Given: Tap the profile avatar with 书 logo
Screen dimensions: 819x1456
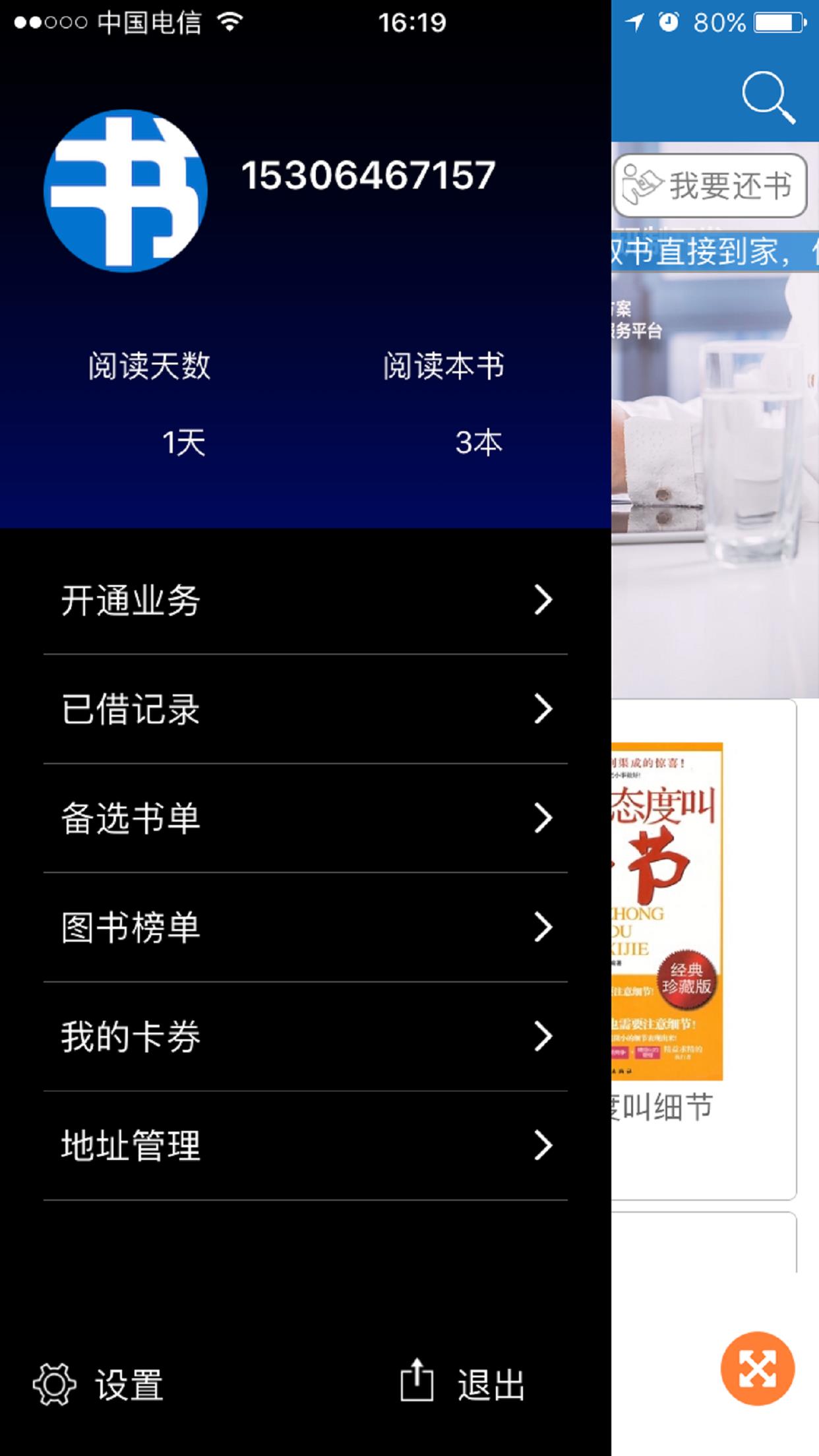Looking at the screenshot, I should 125,191.
